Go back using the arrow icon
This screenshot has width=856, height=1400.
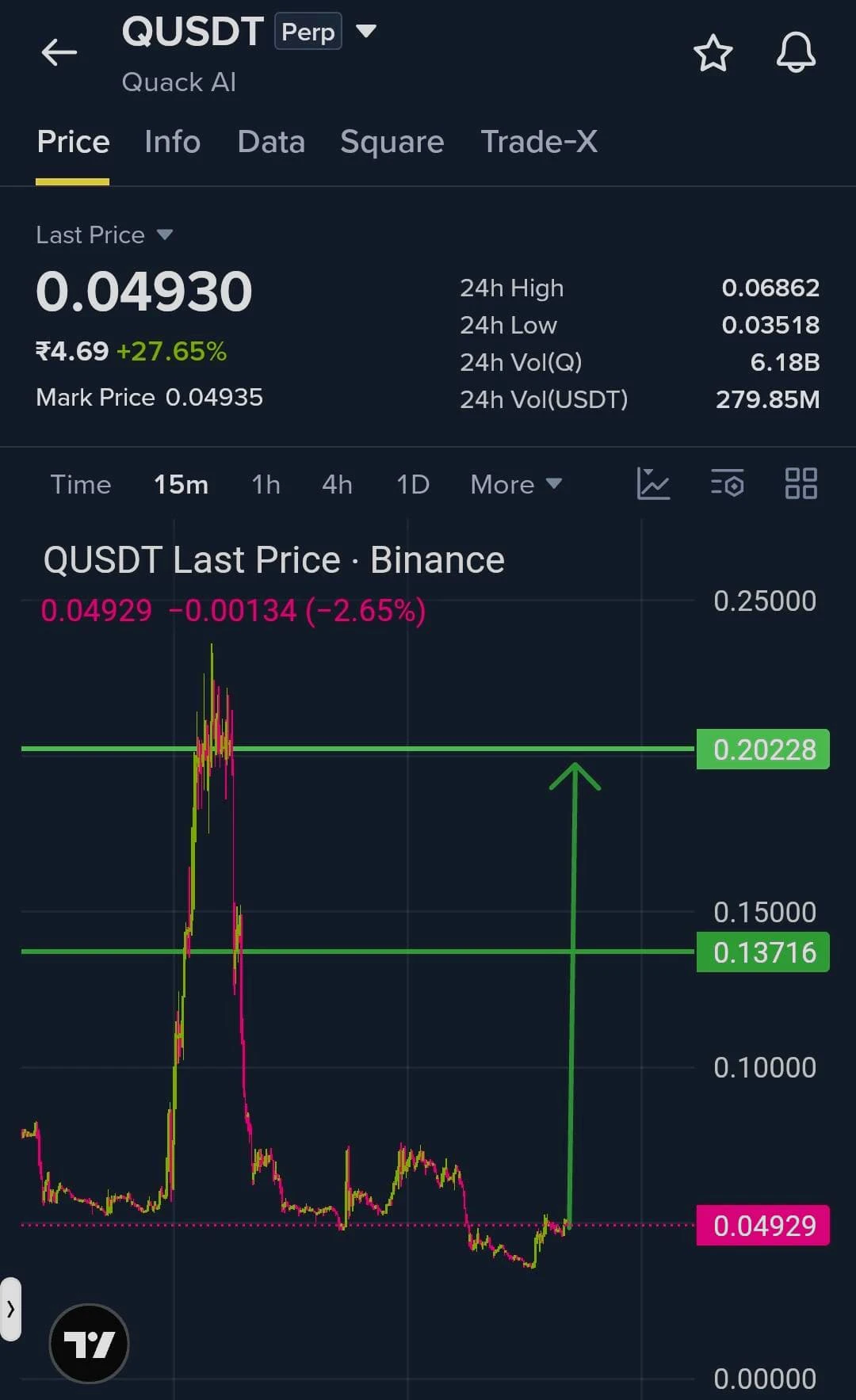point(59,53)
